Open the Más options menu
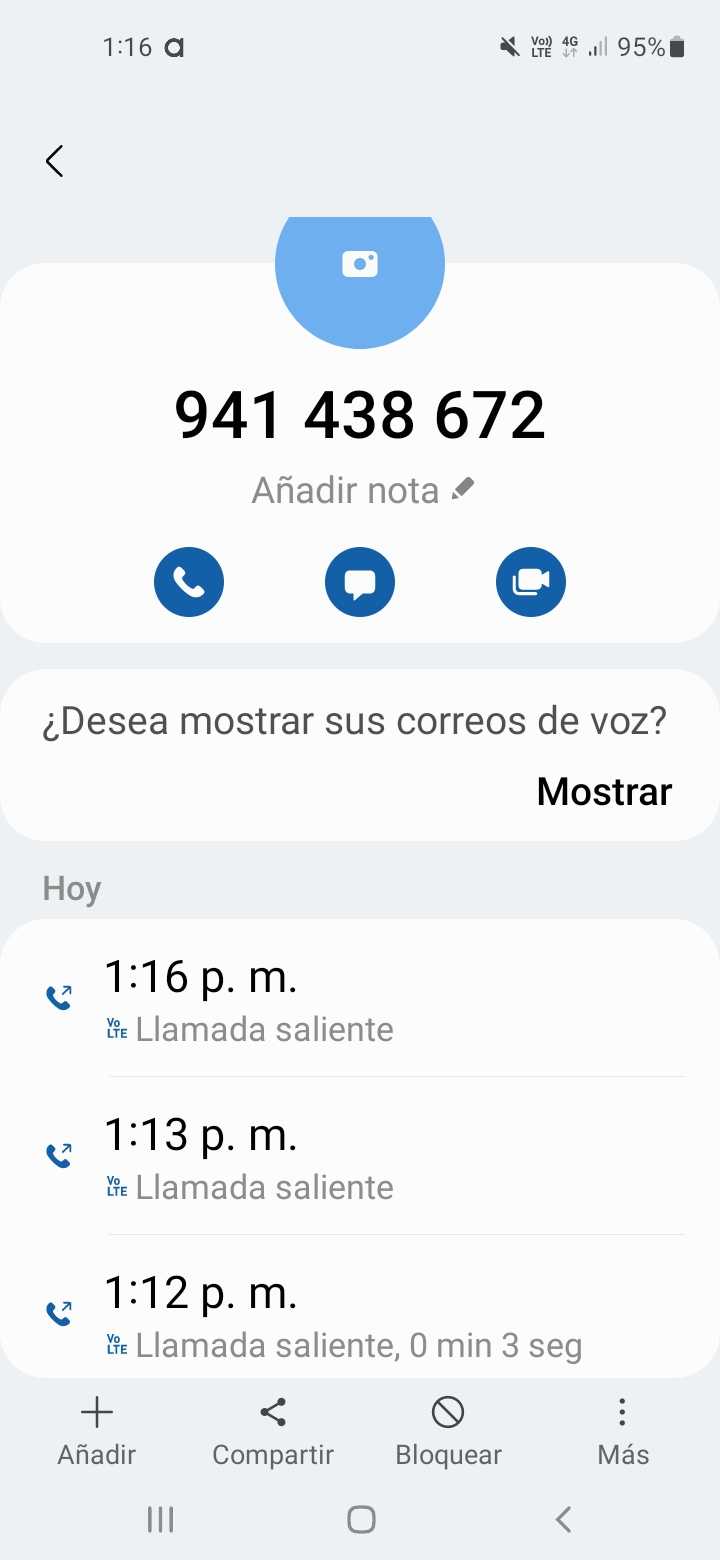 click(623, 1432)
